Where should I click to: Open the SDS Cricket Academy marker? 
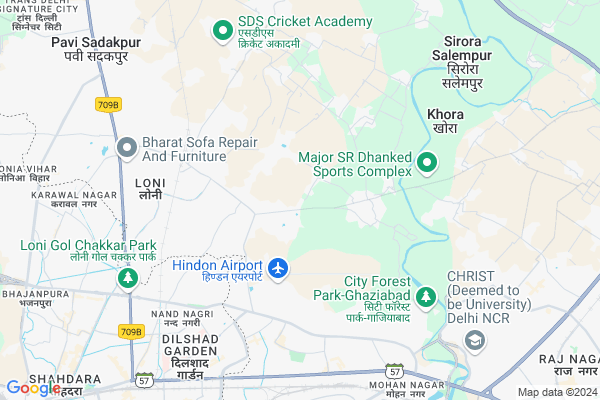(220, 29)
